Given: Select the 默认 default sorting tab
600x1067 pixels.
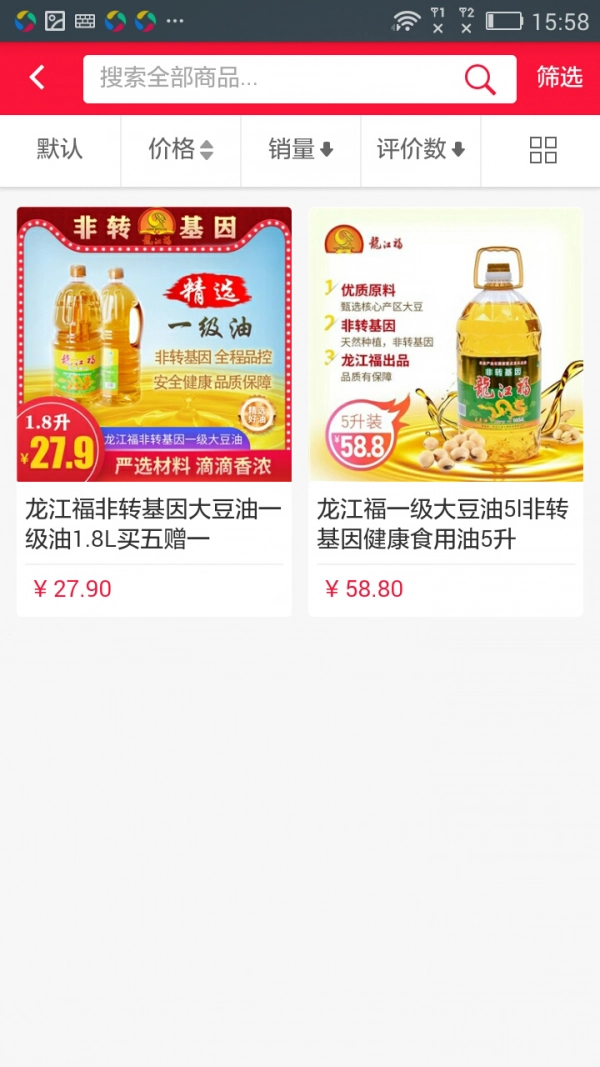Looking at the screenshot, I should coord(60,150).
